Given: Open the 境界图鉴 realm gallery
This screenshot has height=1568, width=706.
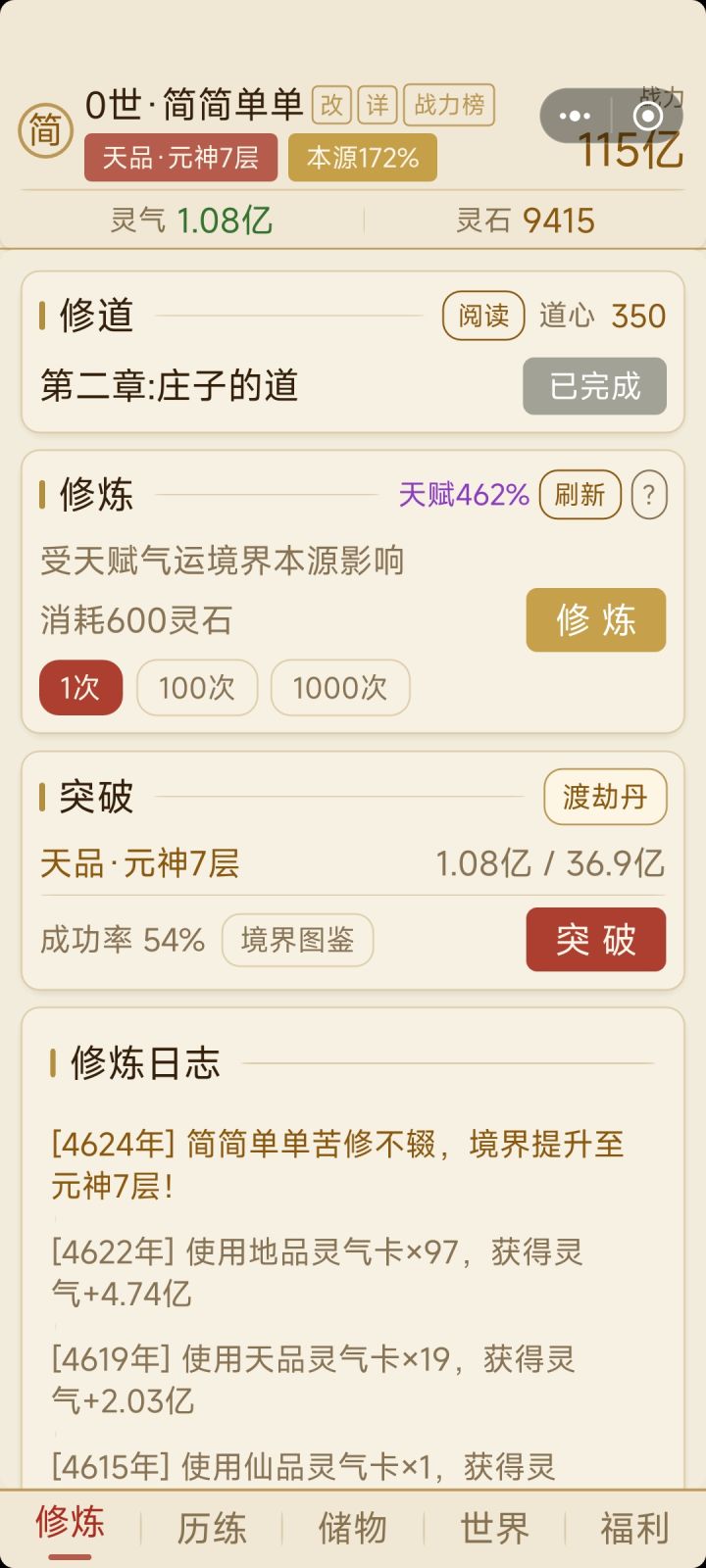Looking at the screenshot, I should [x=297, y=940].
